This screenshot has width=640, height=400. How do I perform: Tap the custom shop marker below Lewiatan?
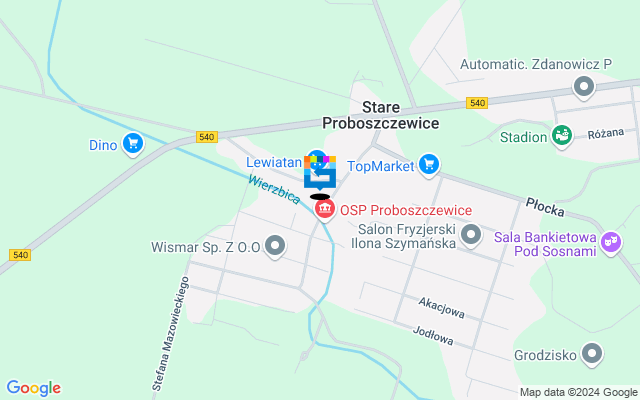[320, 177]
